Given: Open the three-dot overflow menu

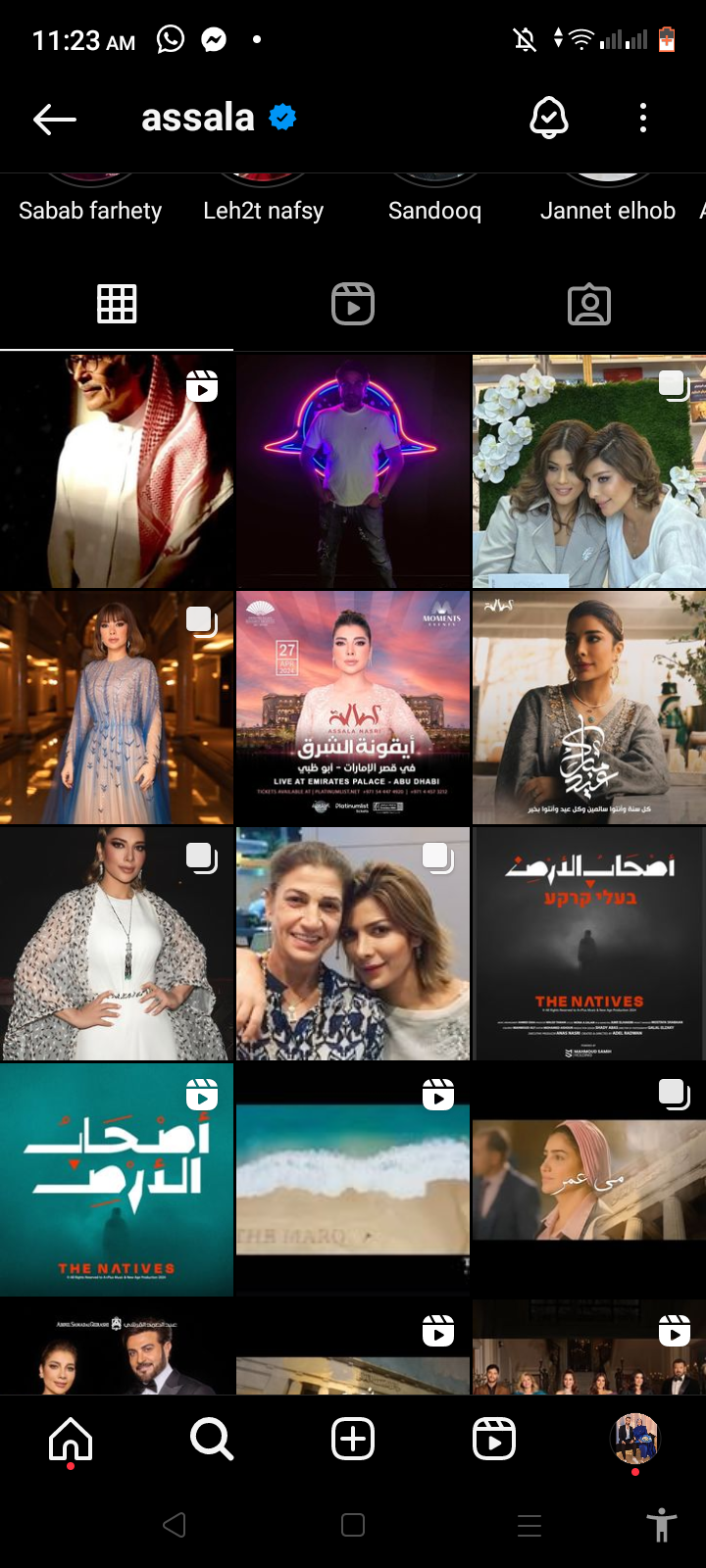Looking at the screenshot, I should [x=643, y=119].
